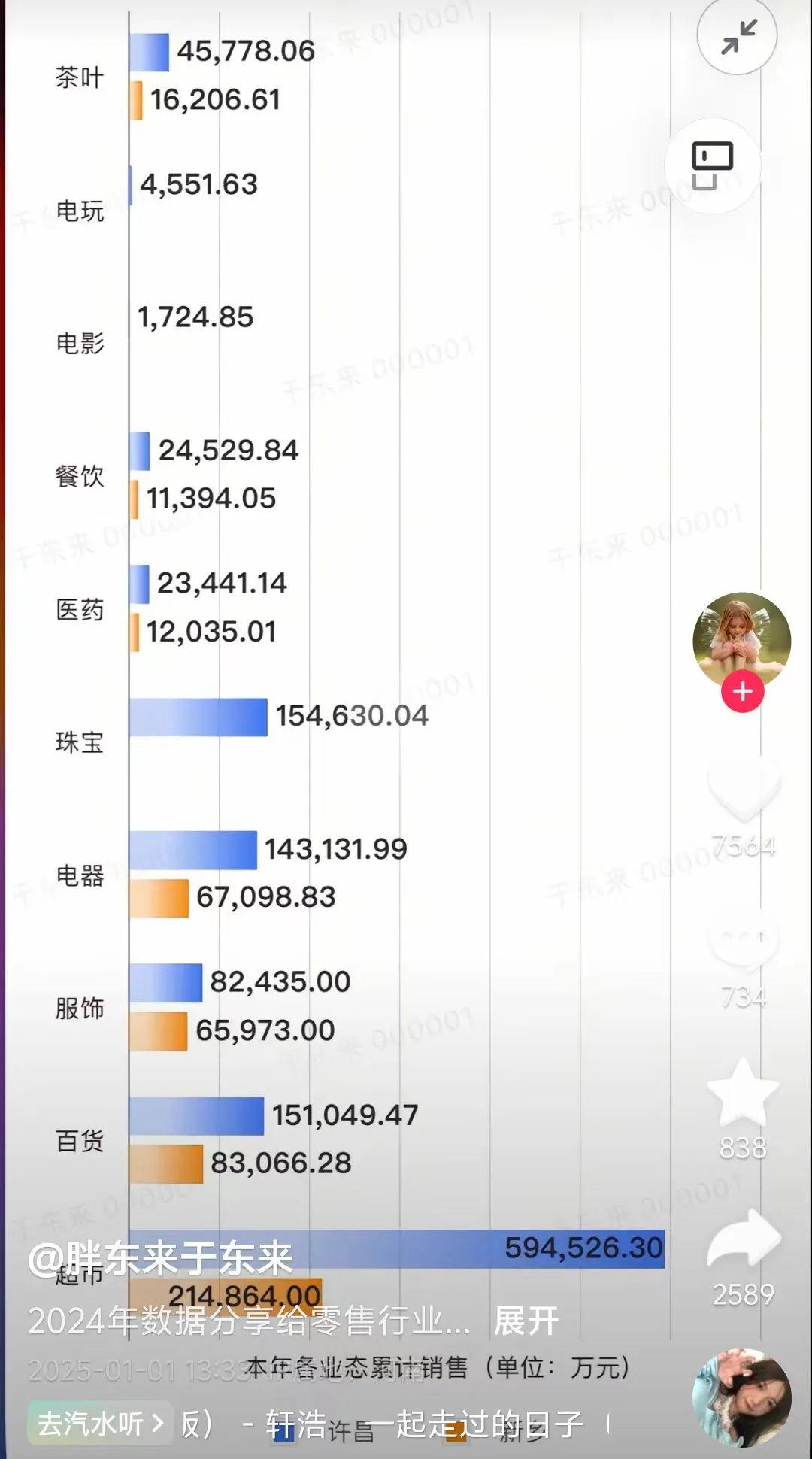Share this video via the arrow
812x1459 pixels.
pyautogui.click(x=744, y=1241)
